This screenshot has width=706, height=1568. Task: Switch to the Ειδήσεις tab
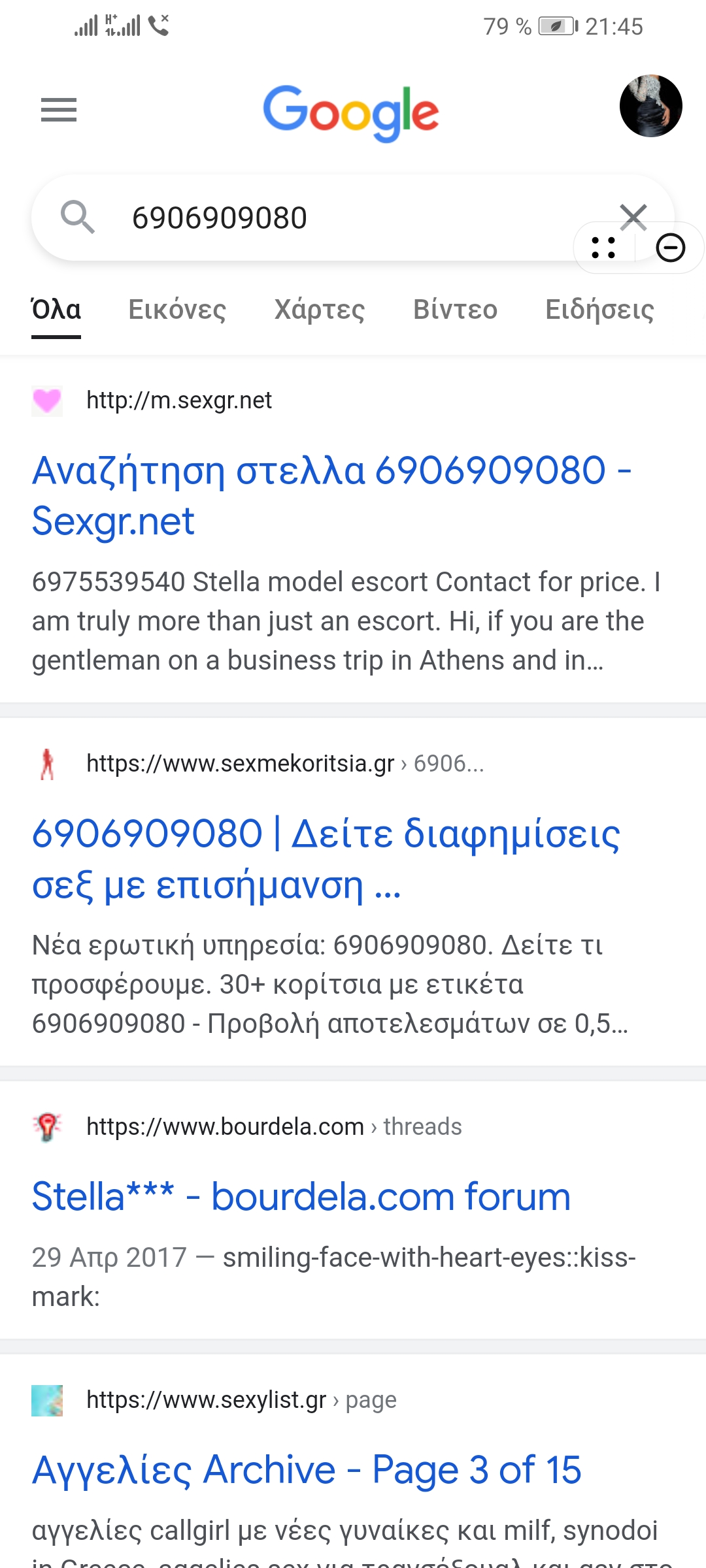pos(599,310)
